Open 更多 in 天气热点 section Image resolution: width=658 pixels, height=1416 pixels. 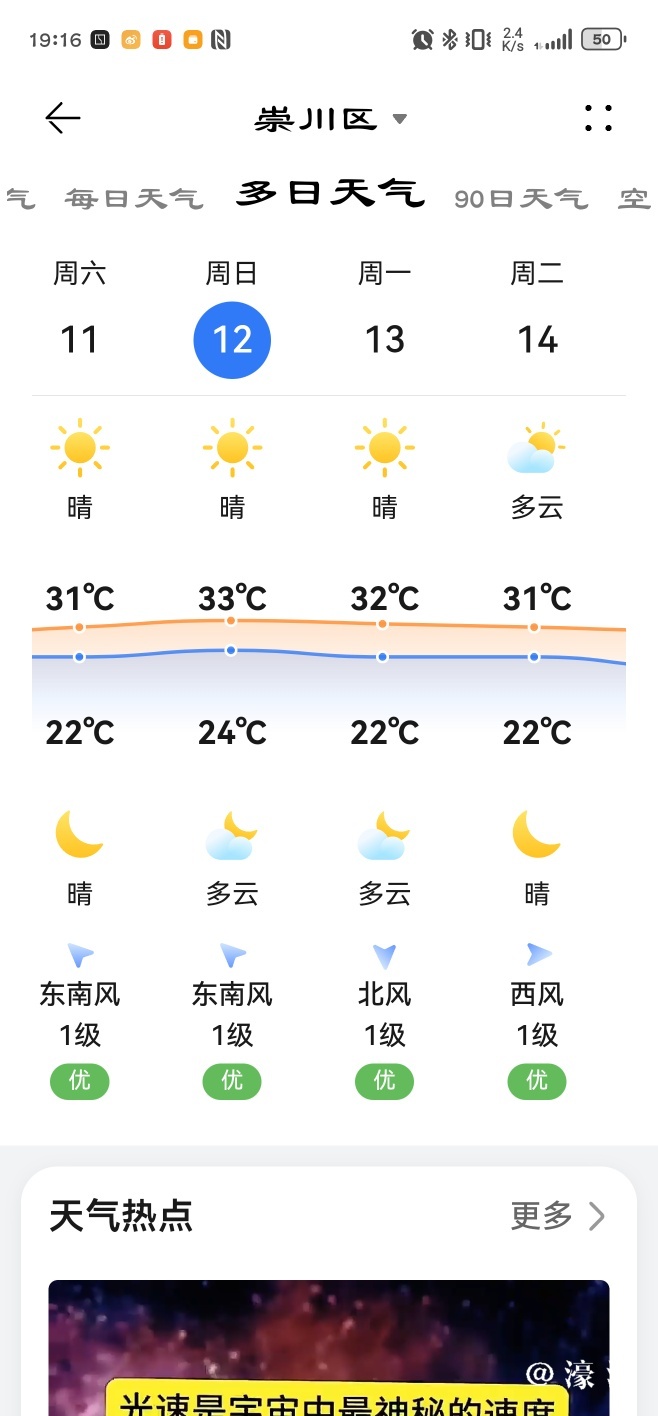(558, 1216)
